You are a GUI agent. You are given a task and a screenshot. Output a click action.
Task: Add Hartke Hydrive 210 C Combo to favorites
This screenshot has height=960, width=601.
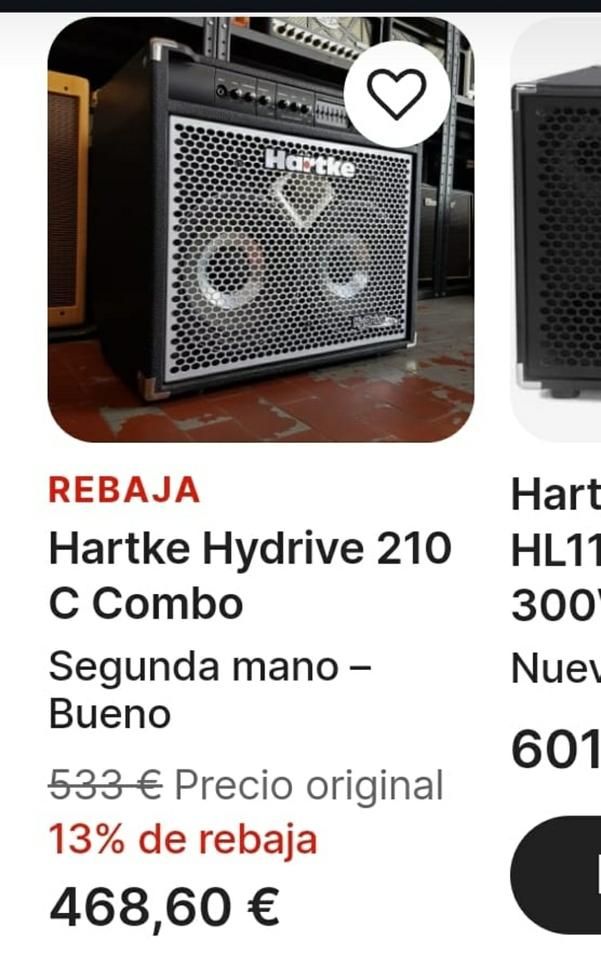click(397, 94)
